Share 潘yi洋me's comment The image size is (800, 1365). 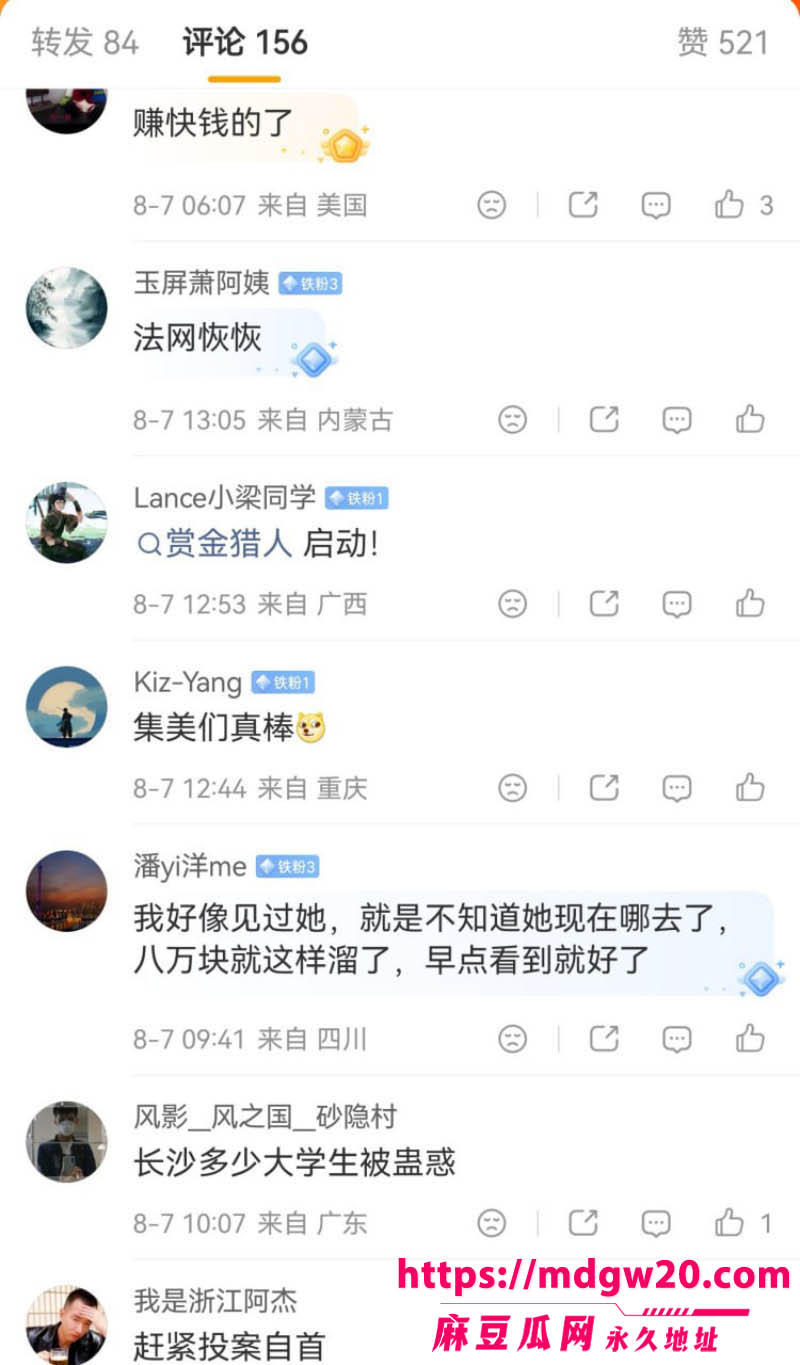point(604,1038)
